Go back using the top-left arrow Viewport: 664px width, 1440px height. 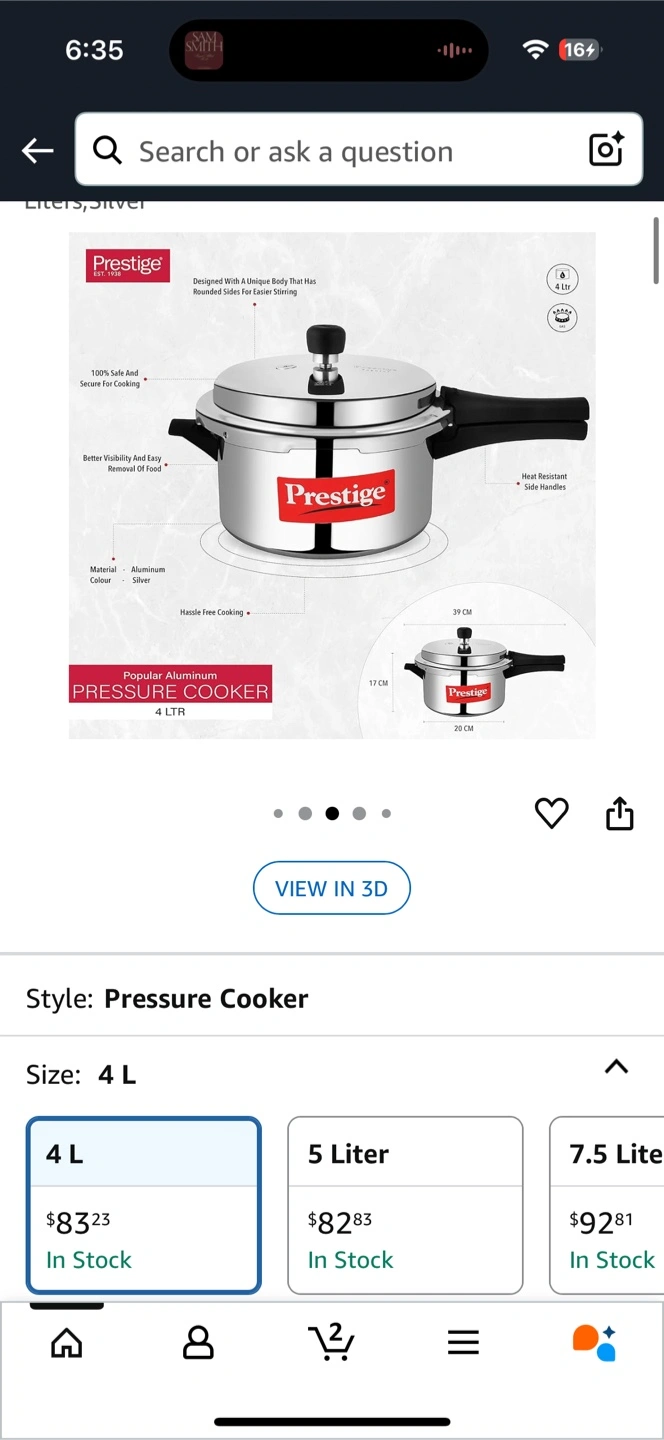[x=38, y=151]
